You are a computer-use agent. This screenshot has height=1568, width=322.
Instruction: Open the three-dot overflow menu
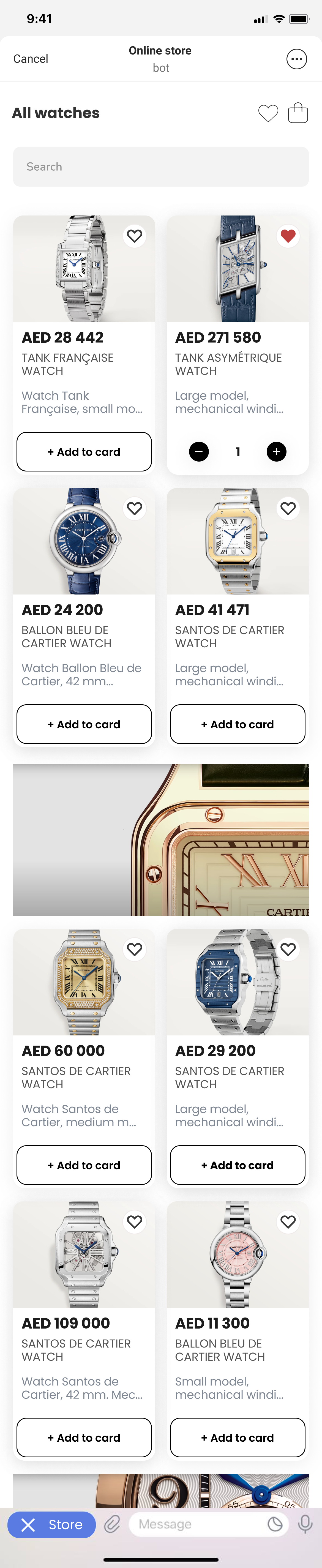click(x=296, y=59)
